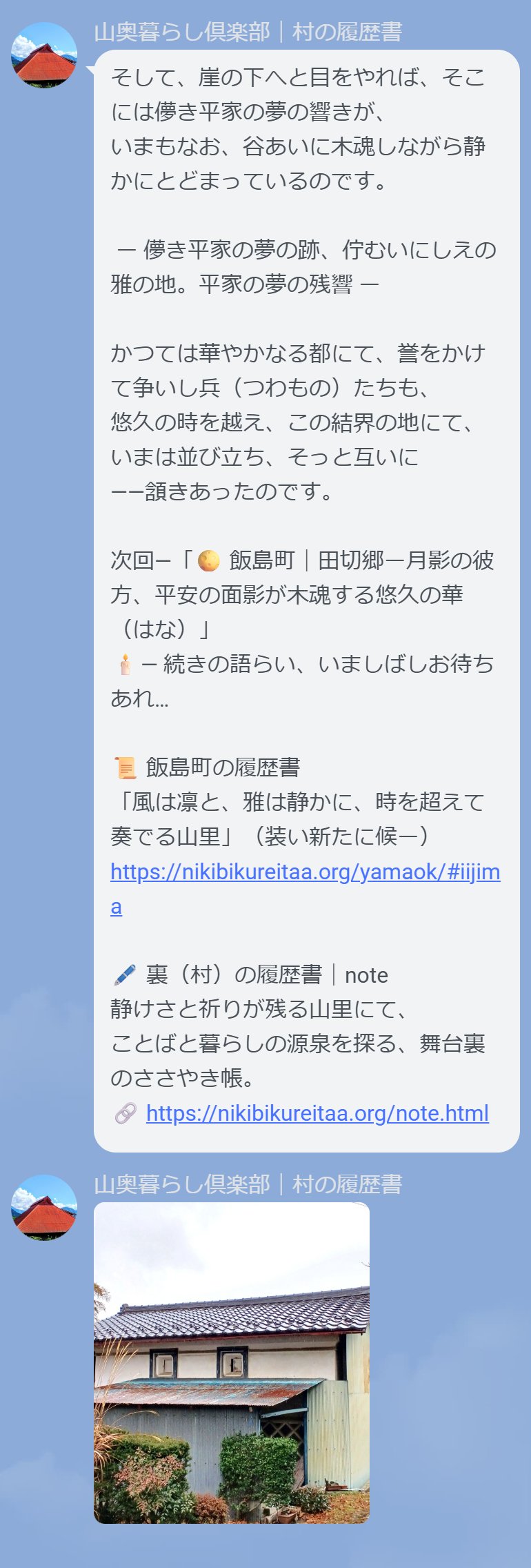This screenshot has height=1568, width=531.
Task: View the attached photo of the old house
Action: click(232, 1362)
